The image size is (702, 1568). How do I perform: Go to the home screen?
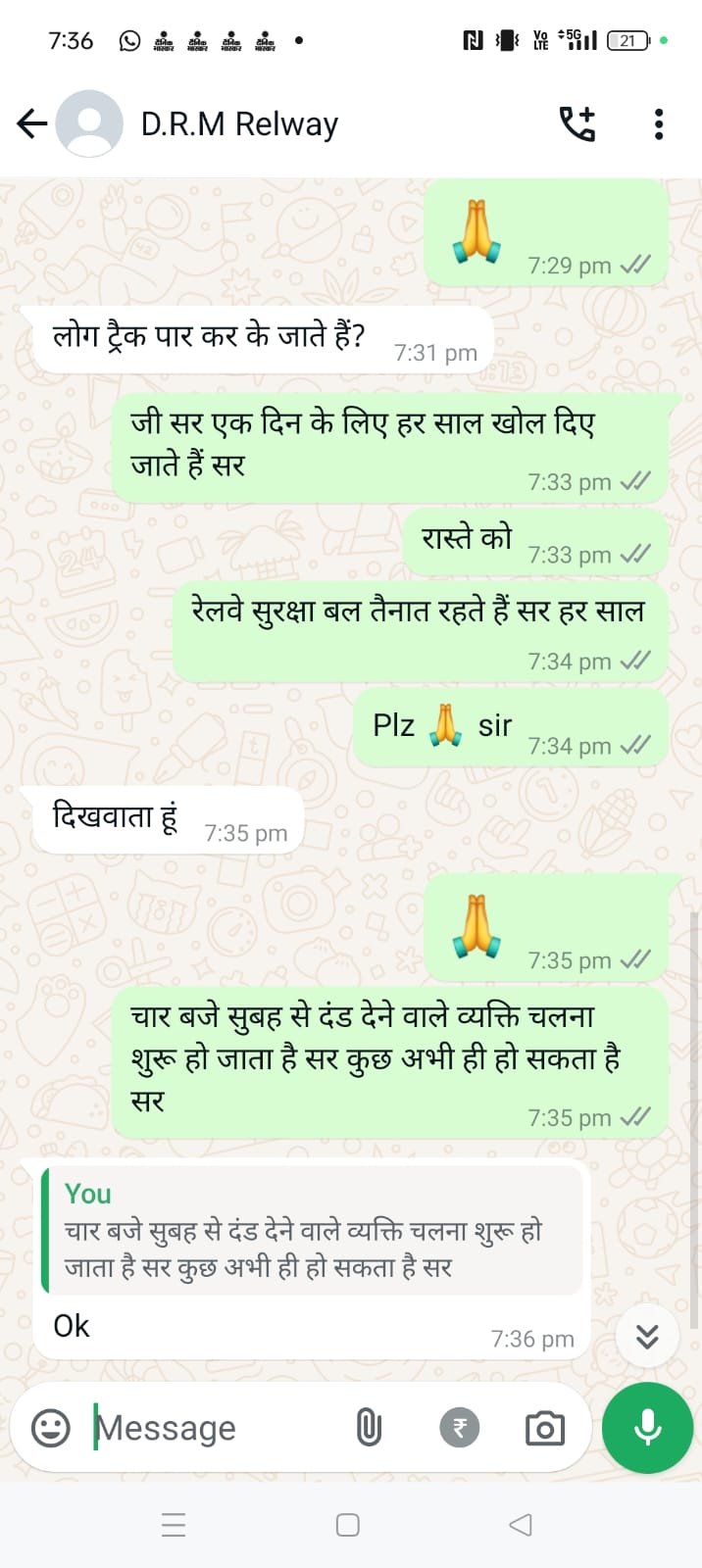[x=347, y=1525]
